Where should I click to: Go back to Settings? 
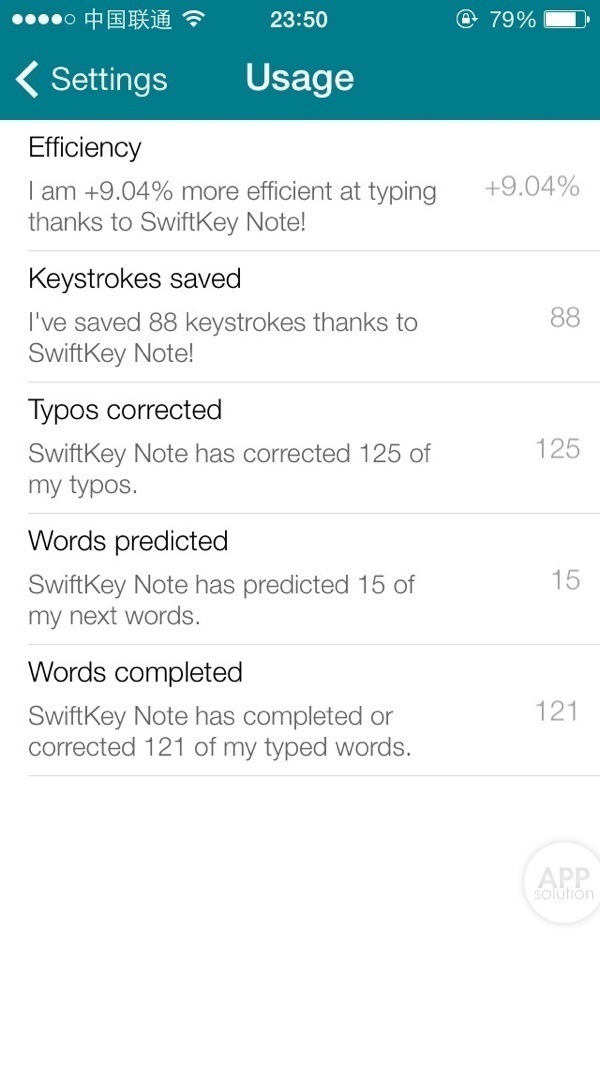[x=90, y=79]
